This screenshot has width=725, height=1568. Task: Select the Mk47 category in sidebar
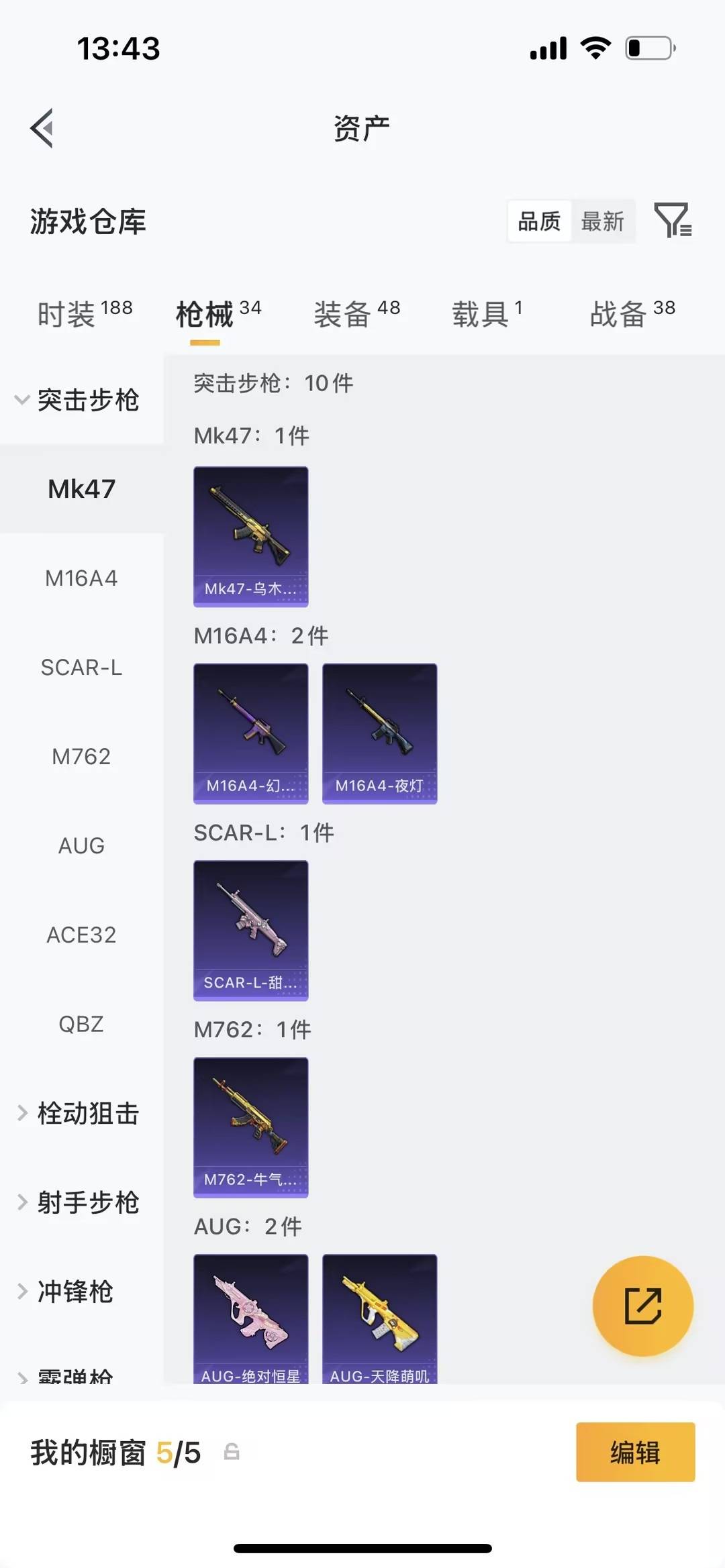point(82,489)
